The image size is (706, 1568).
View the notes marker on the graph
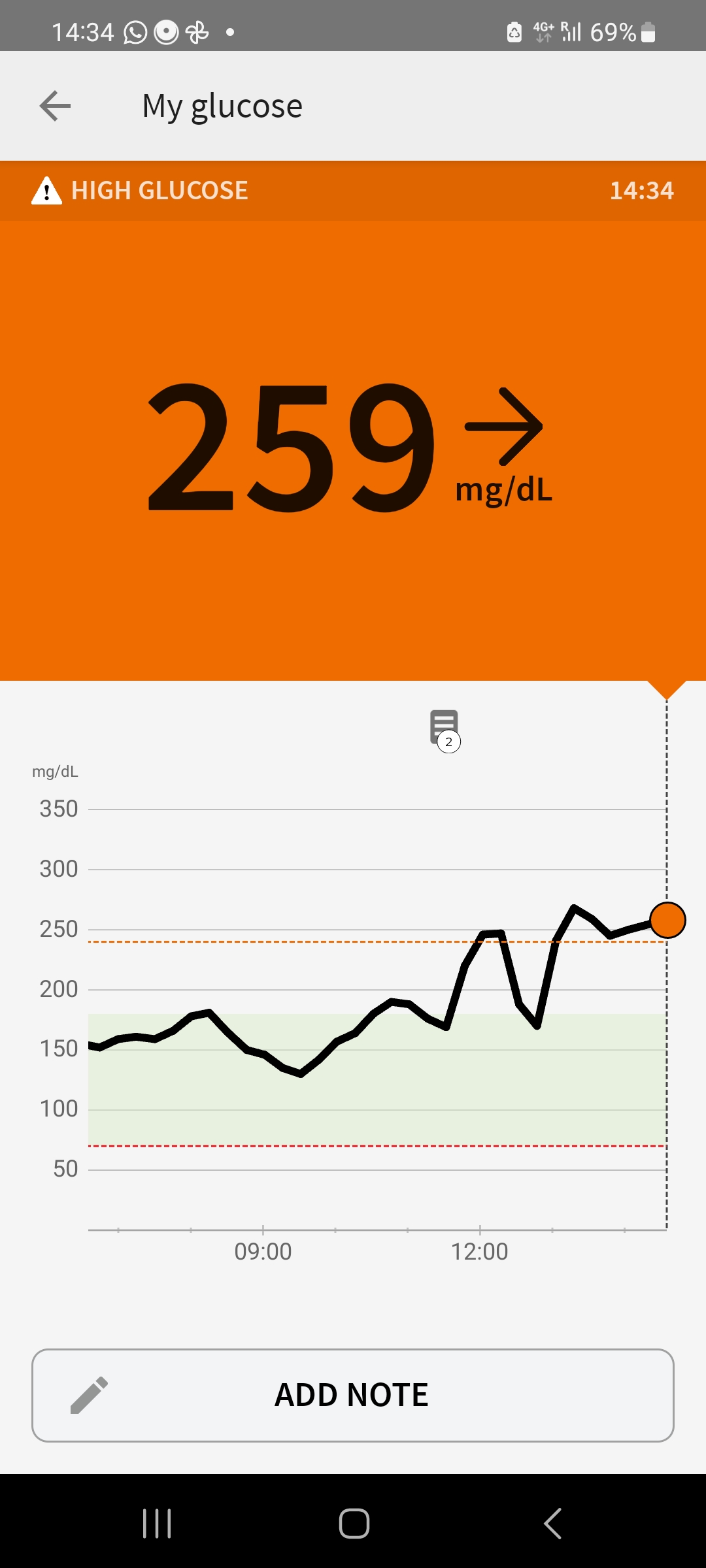pyautogui.click(x=445, y=730)
